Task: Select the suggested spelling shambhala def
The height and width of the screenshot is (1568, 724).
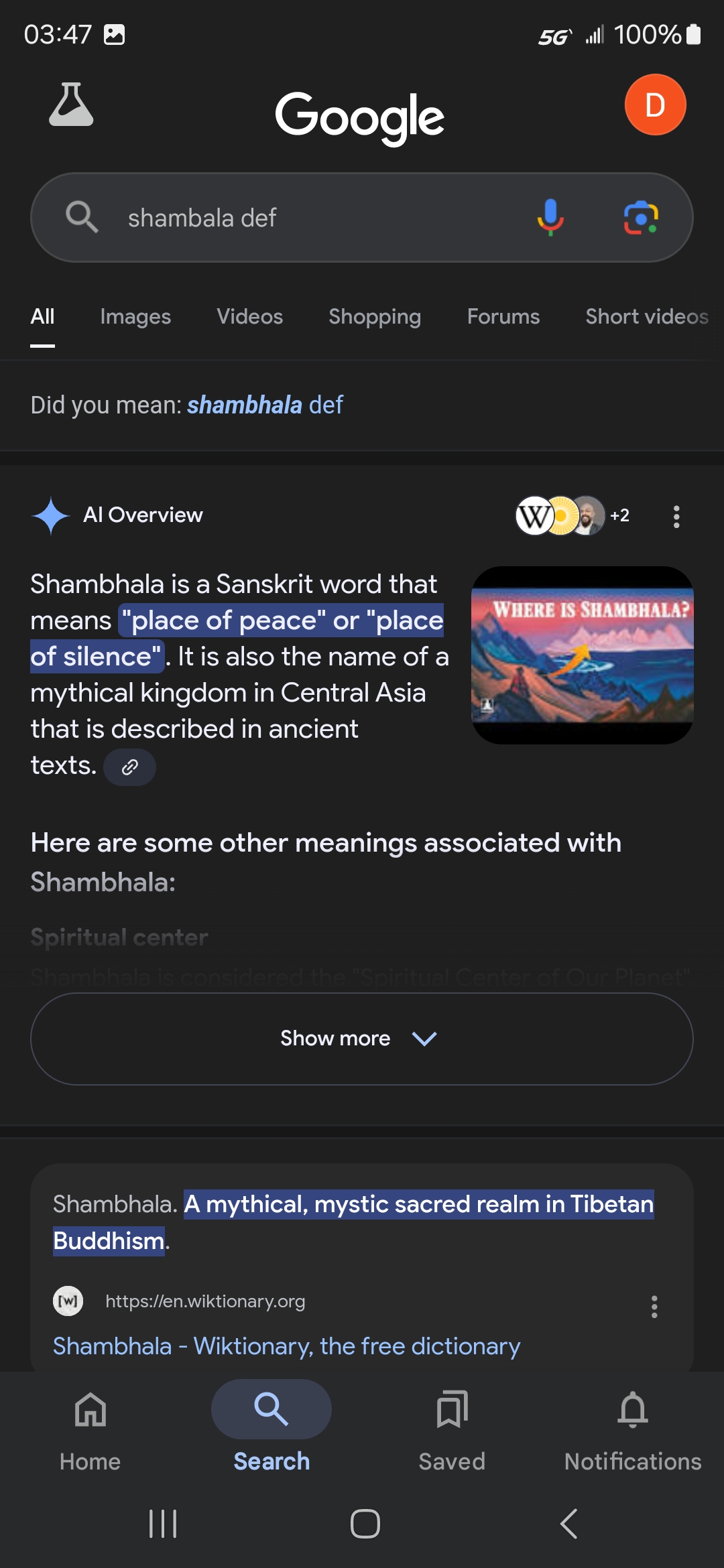Action: tap(265, 405)
